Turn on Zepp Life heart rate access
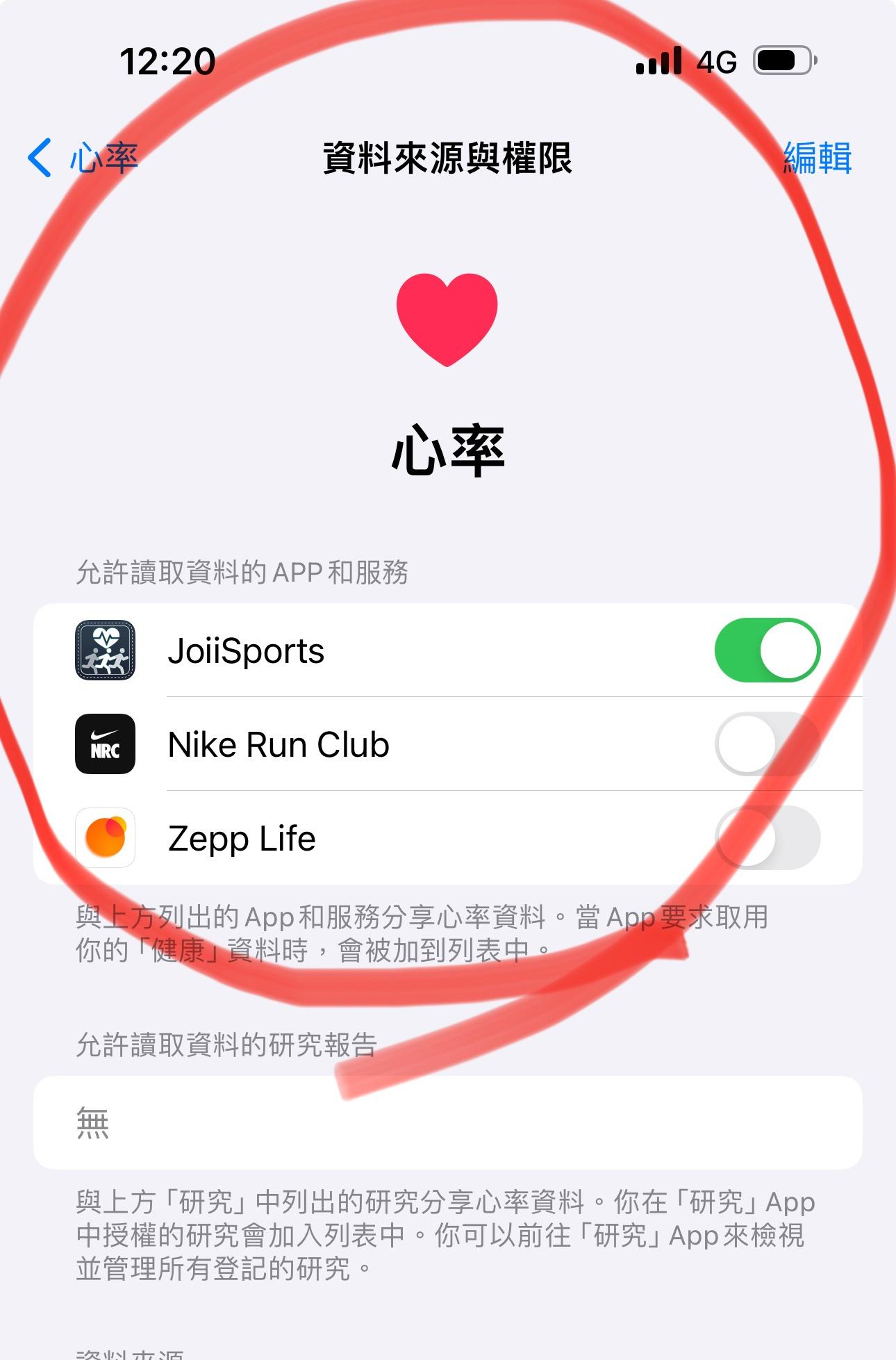The width and height of the screenshot is (896, 1360). (x=767, y=838)
